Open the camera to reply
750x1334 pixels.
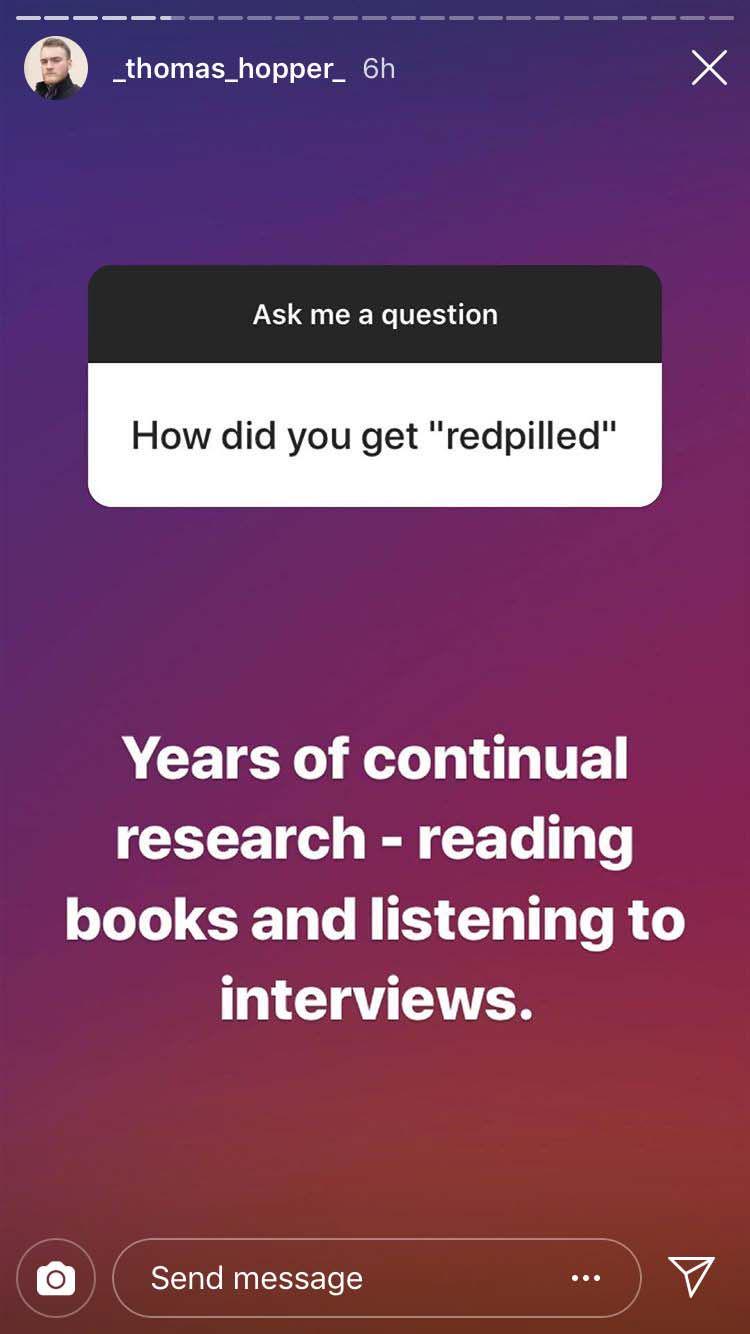[56, 1278]
